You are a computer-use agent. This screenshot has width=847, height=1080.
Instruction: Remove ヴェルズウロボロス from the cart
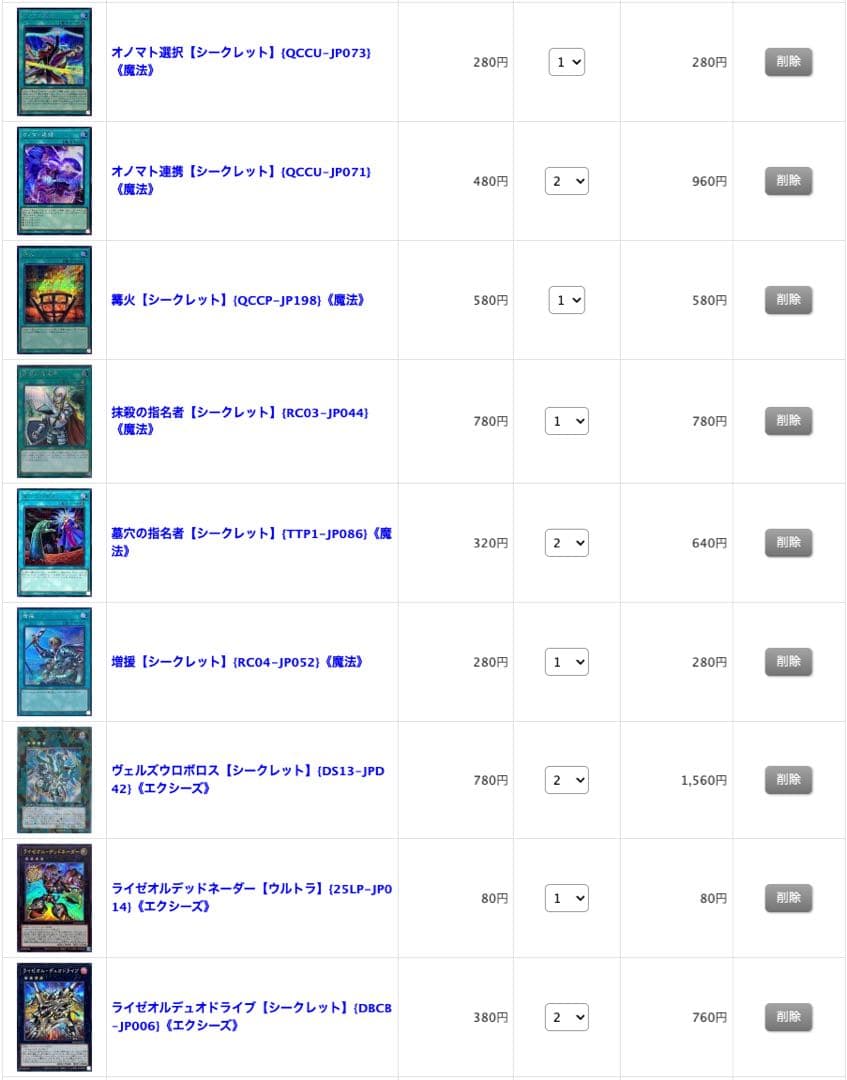coord(788,780)
